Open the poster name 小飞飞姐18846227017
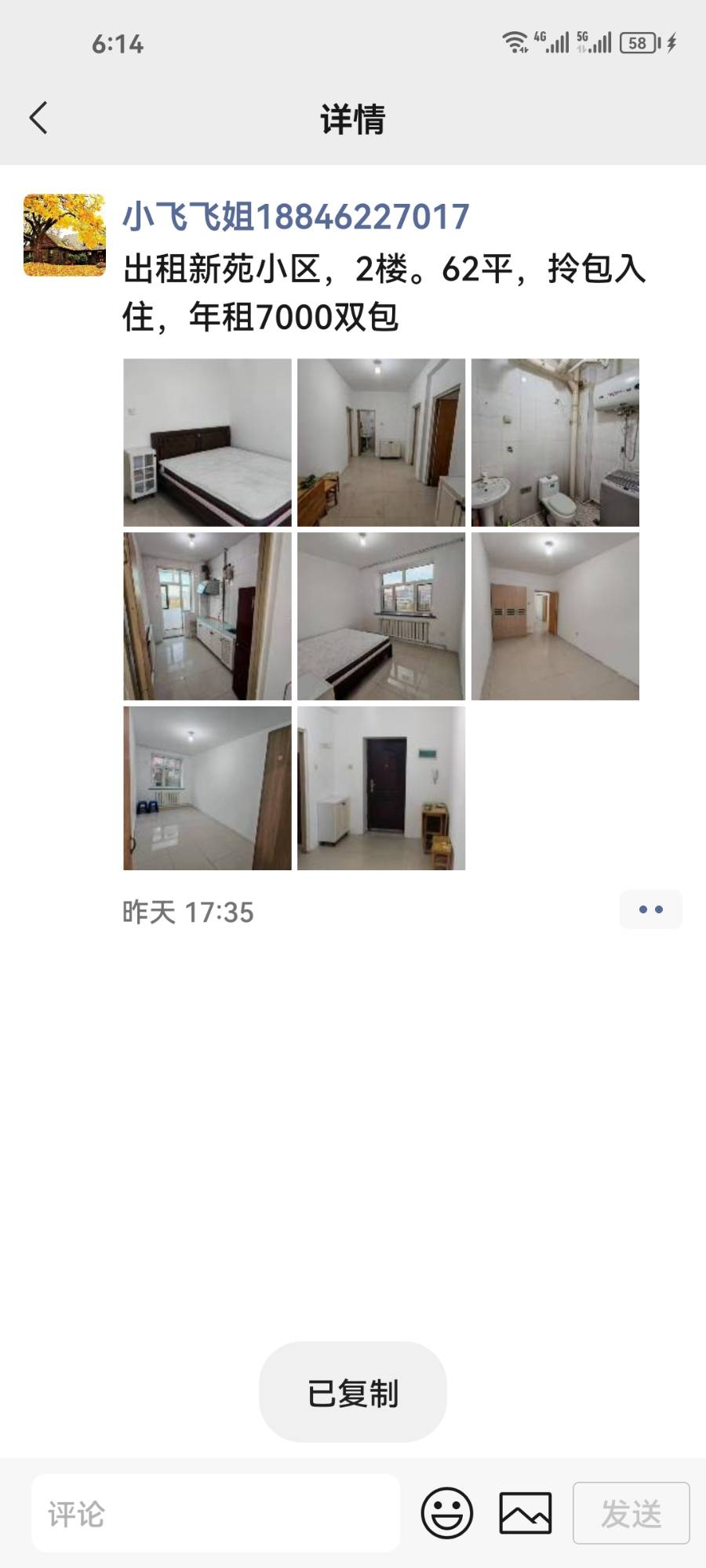 [x=296, y=216]
